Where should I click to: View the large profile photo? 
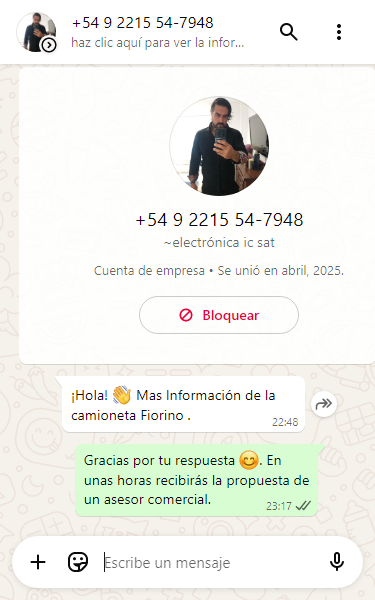point(219,146)
